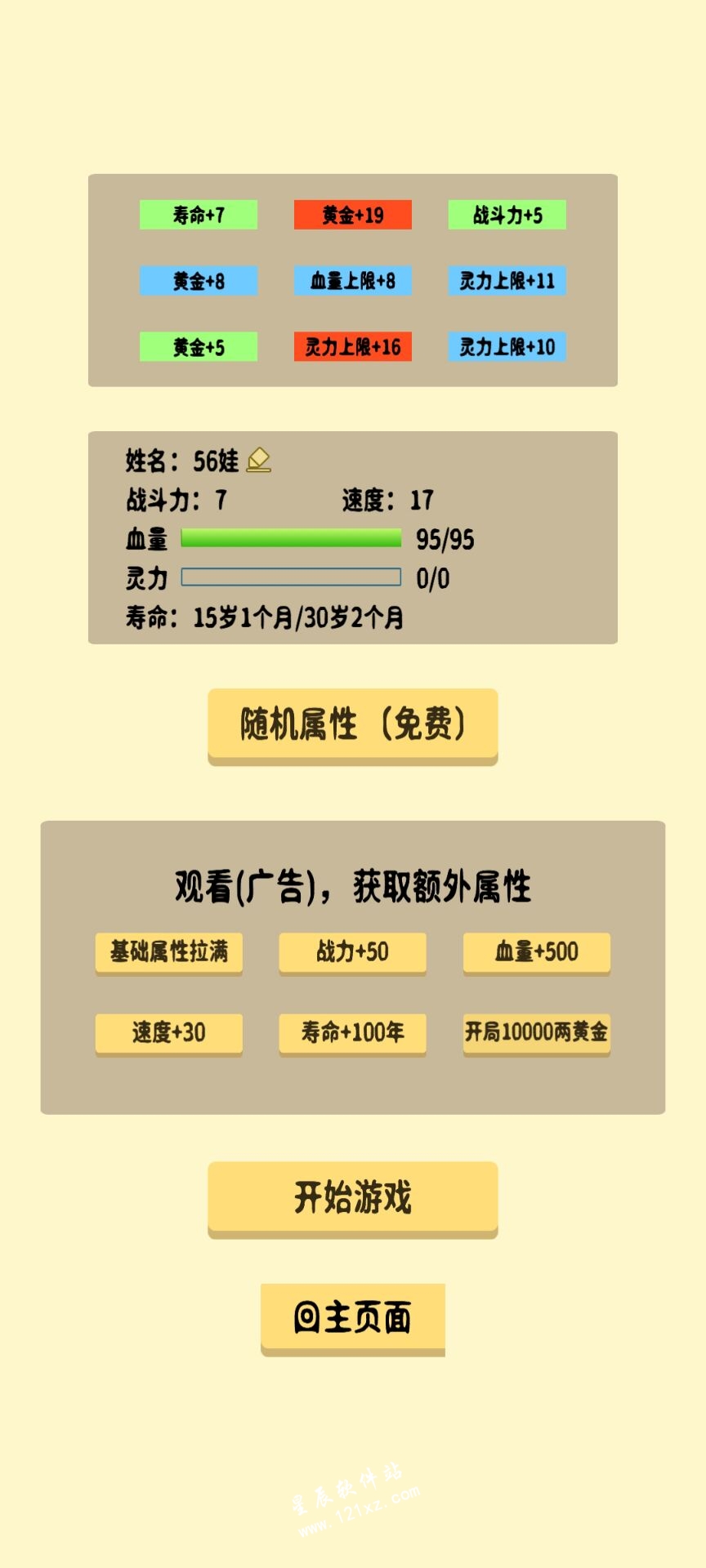Viewport: 706px width, 1568px height.
Task: Watch ad to max base attributes
Action: click(168, 951)
